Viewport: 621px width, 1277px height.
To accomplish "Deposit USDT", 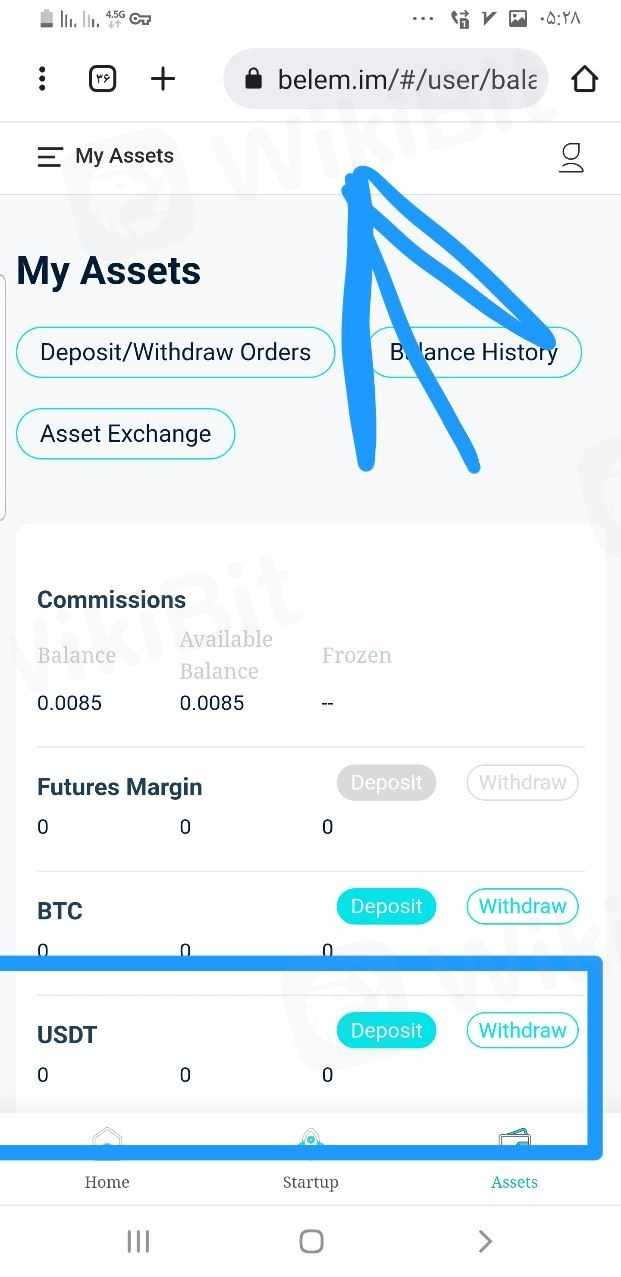I will tap(386, 1030).
